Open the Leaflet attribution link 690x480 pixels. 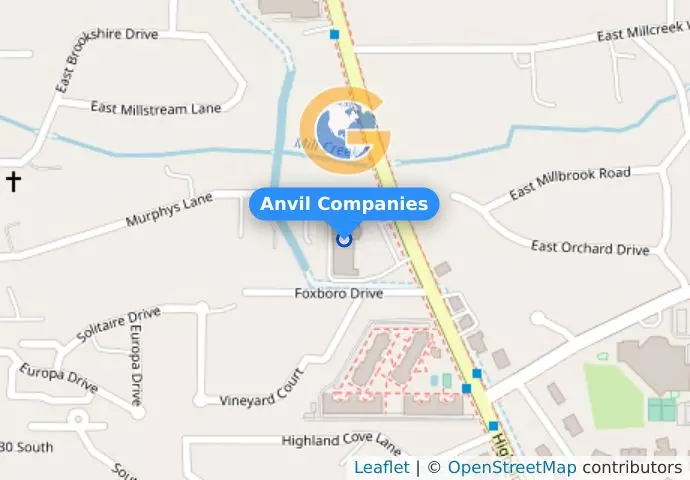pos(381,468)
